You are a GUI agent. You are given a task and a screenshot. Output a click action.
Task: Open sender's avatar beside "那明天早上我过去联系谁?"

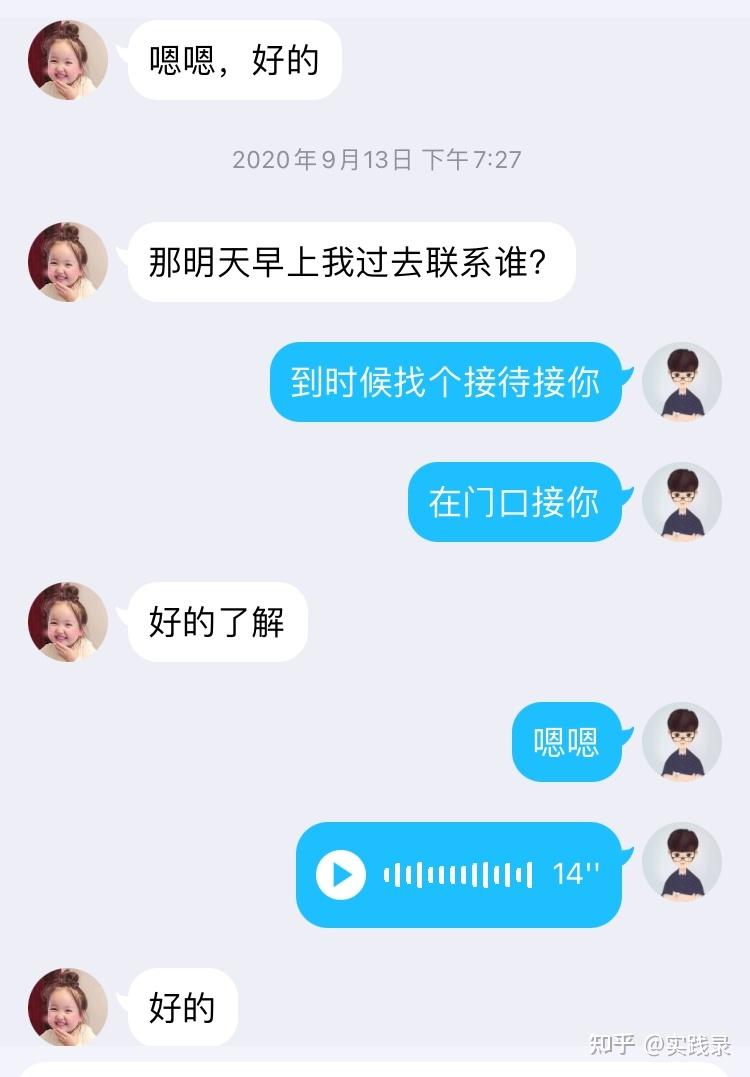pos(68,262)
